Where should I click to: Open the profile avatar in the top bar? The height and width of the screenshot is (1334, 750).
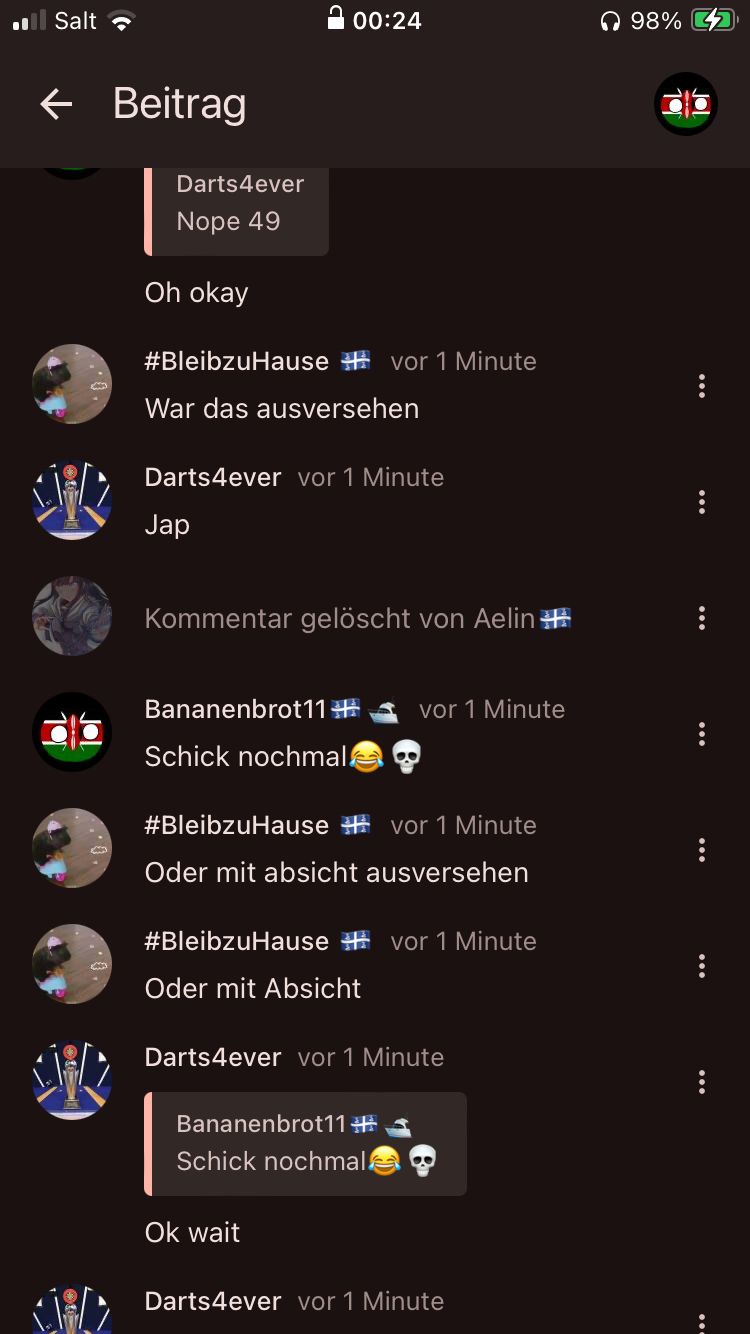686,104
